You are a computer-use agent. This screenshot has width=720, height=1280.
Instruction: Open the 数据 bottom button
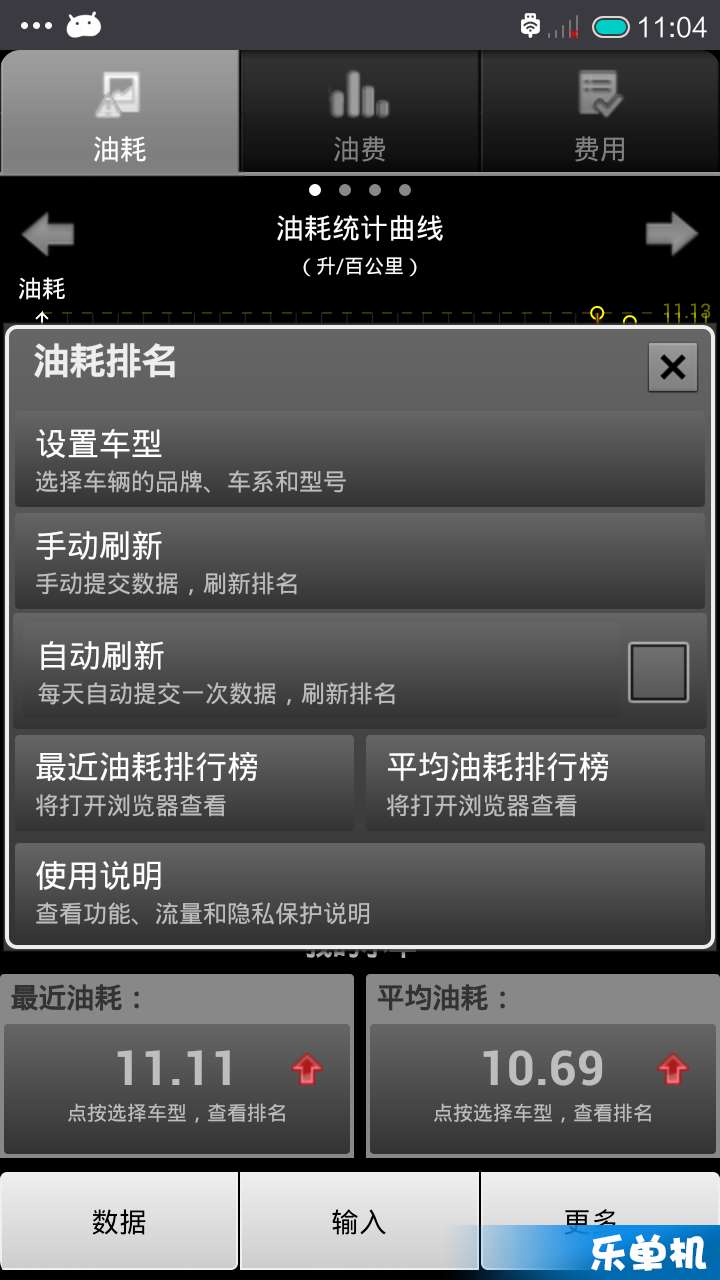(119, 1221)
